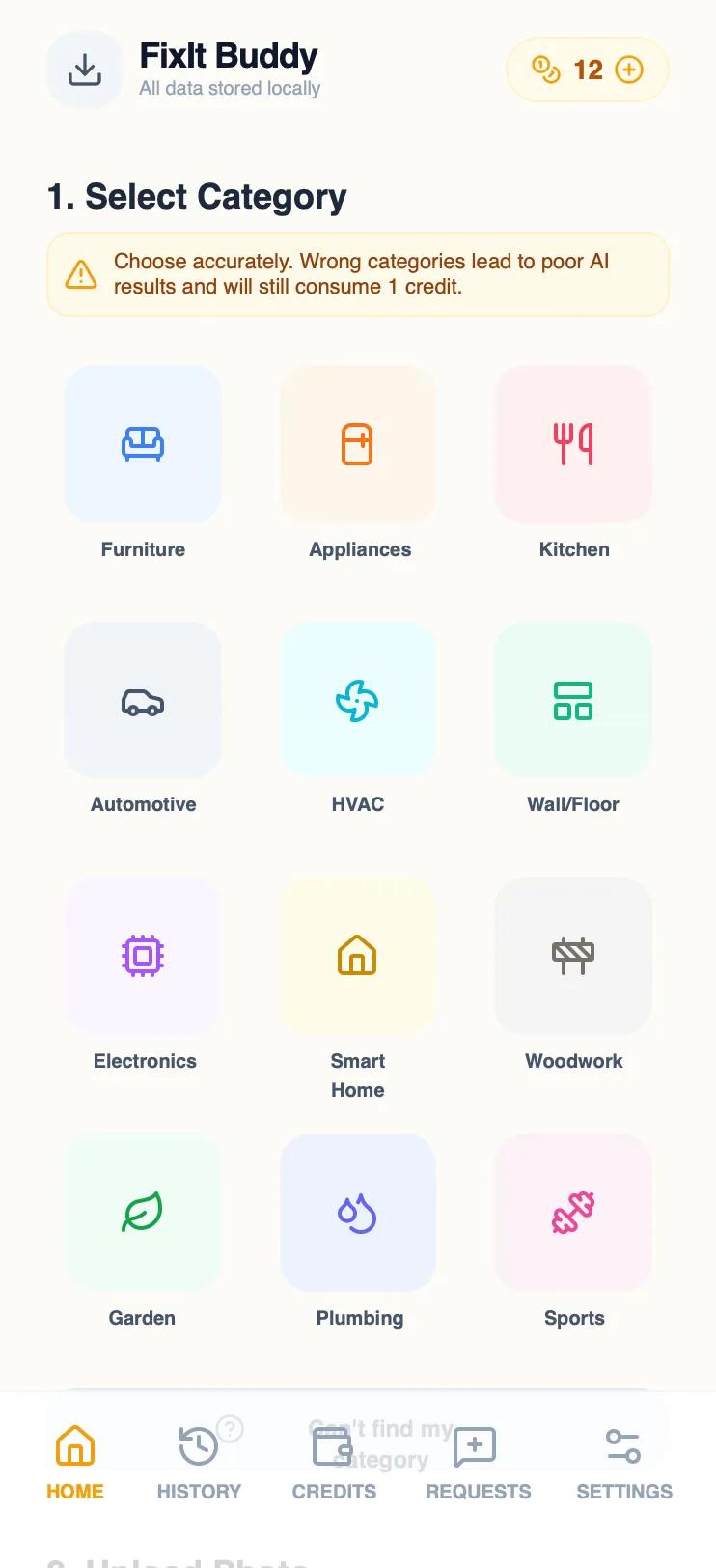This screenshot has height=1568, width=716.
Task: Select the Furniture category icon
Action: [x=143, y=444]
